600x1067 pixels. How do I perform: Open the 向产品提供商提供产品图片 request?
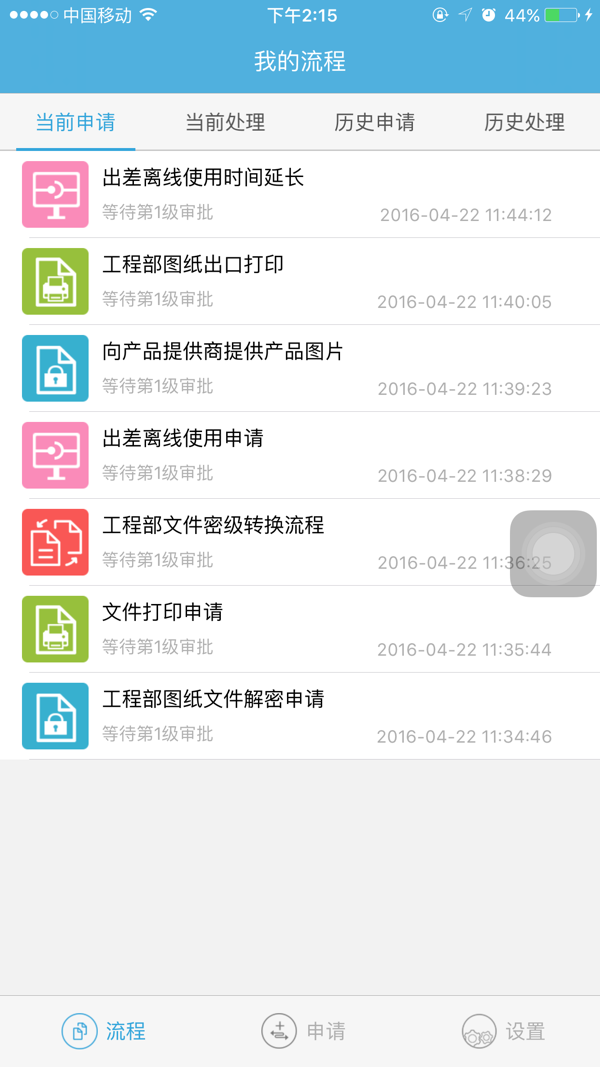[x=300, y=369]
